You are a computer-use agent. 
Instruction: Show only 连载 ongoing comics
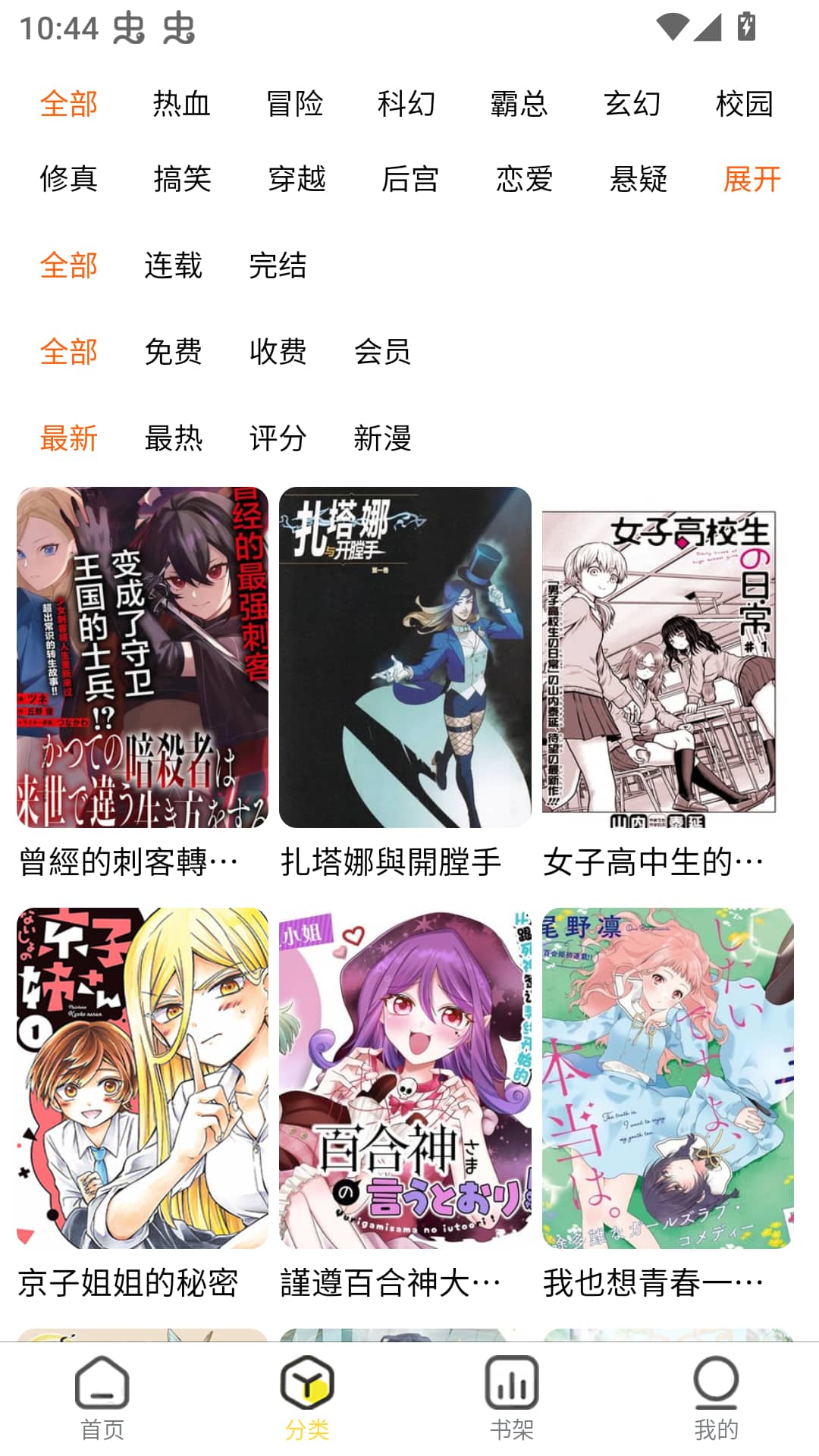pyautogui.click(x=173, y=265)
